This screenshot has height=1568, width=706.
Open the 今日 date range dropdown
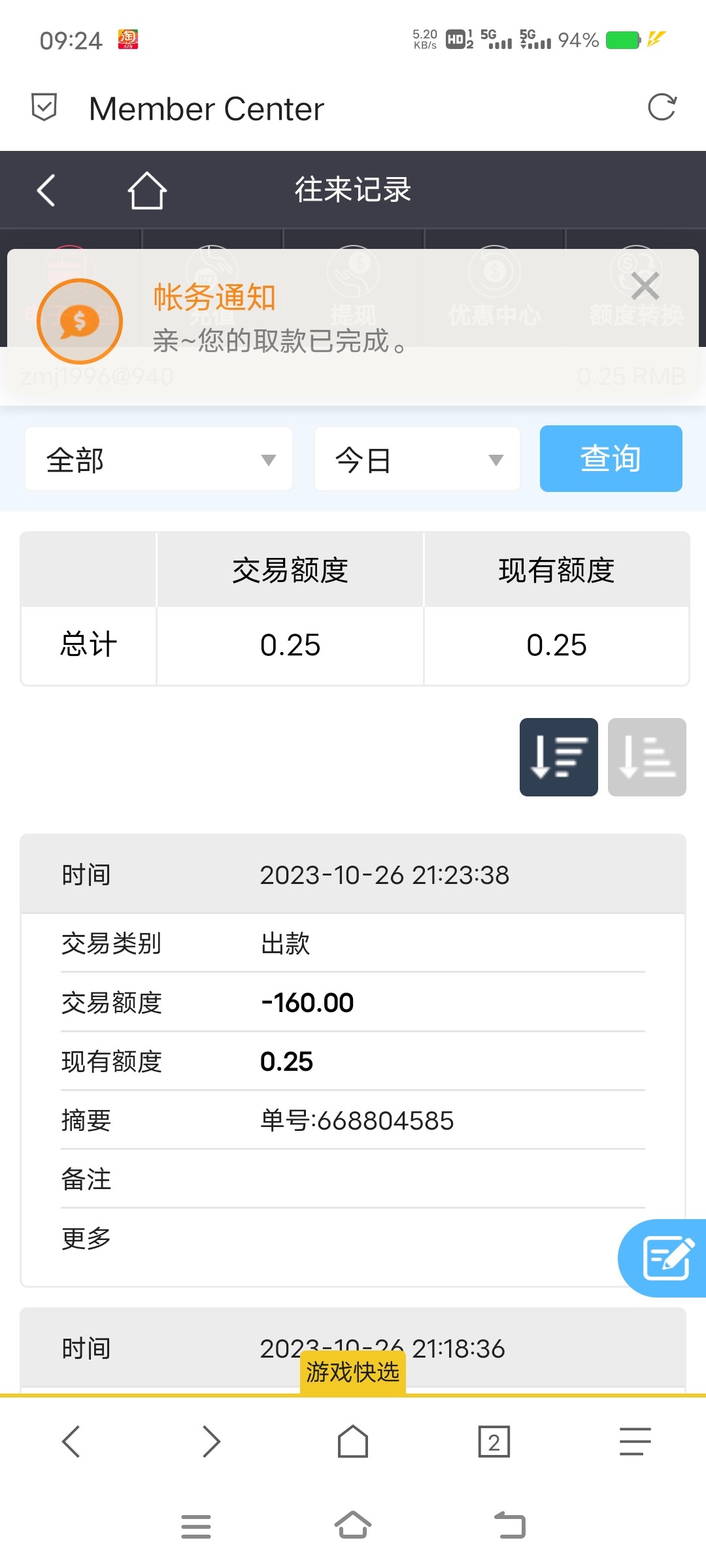[418, 459]
